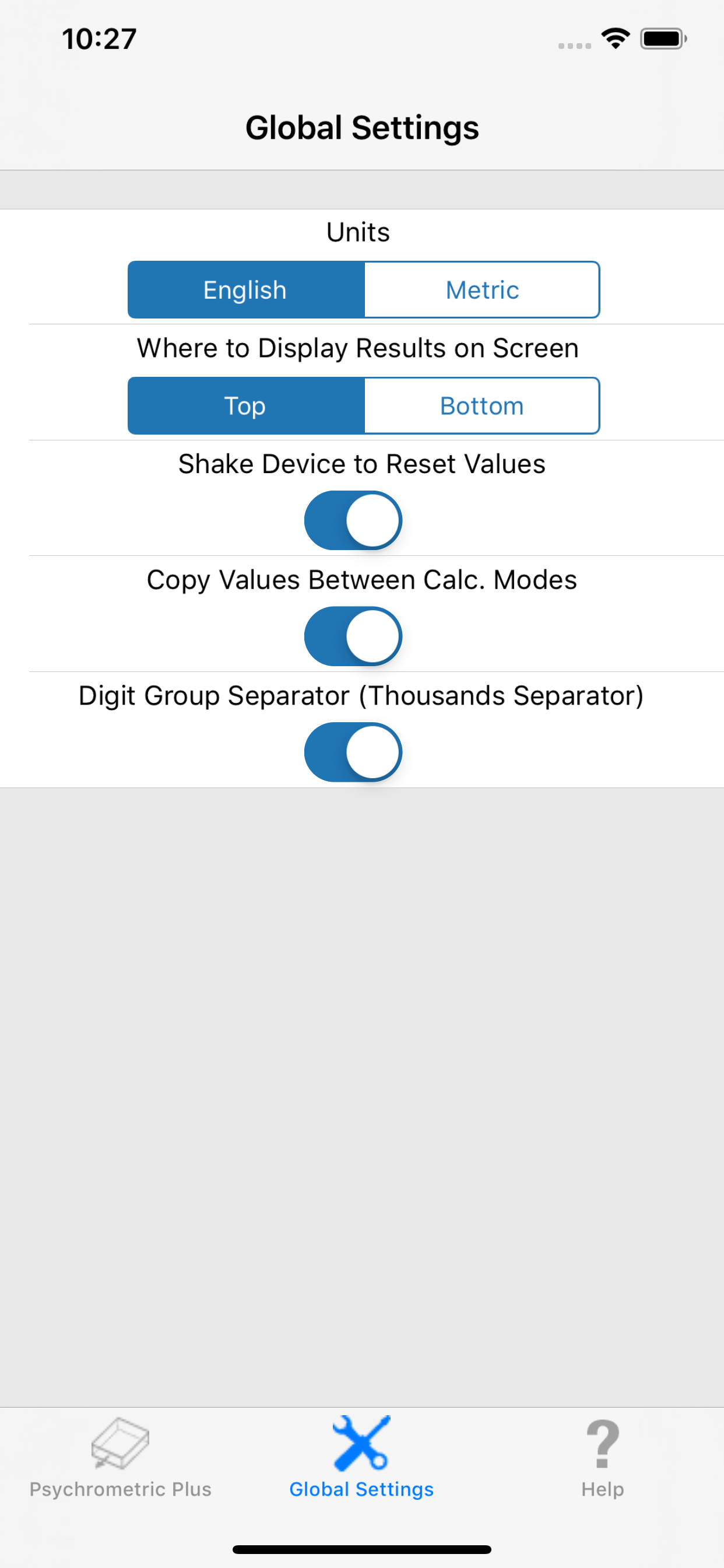Turn off Digit Group Separator switch
Image resolution: width=724 pixels, height=1568 pixels.
[353, 752]
